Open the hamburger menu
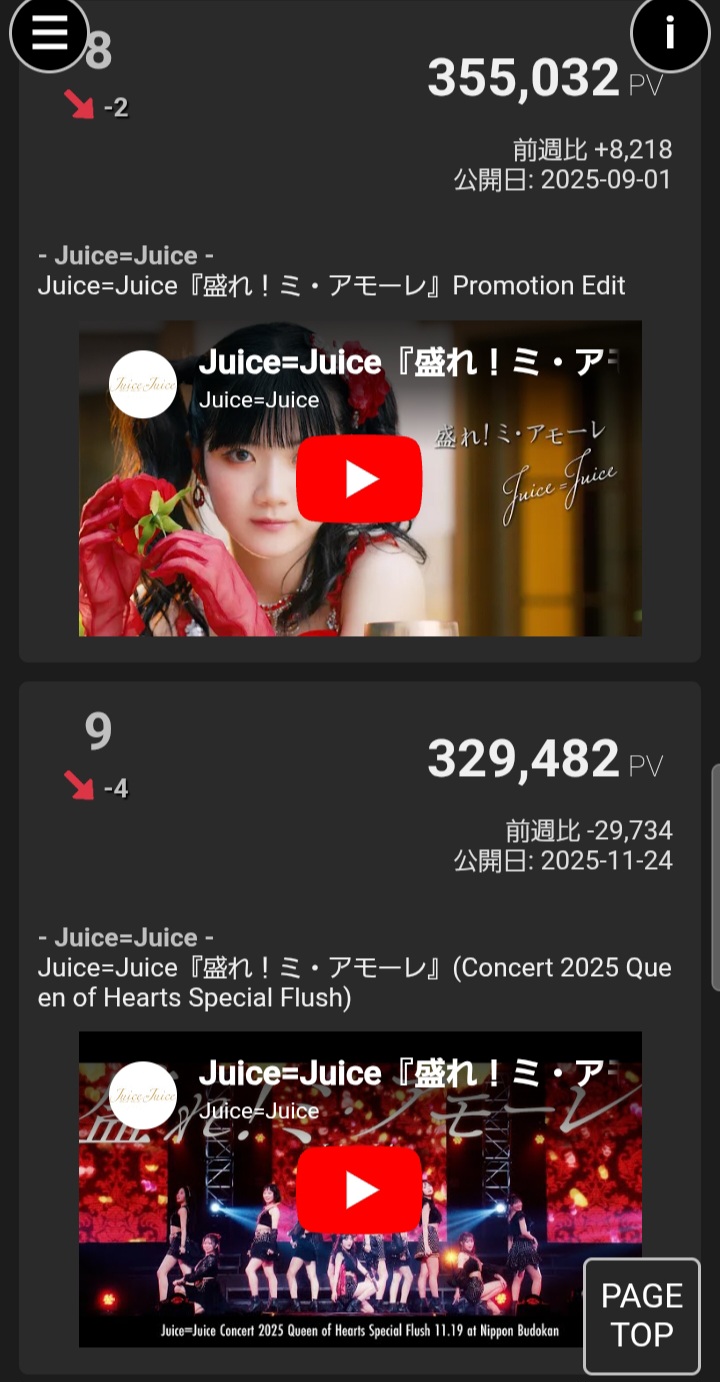Screen dimensions: 720x1382 (49, 33)
